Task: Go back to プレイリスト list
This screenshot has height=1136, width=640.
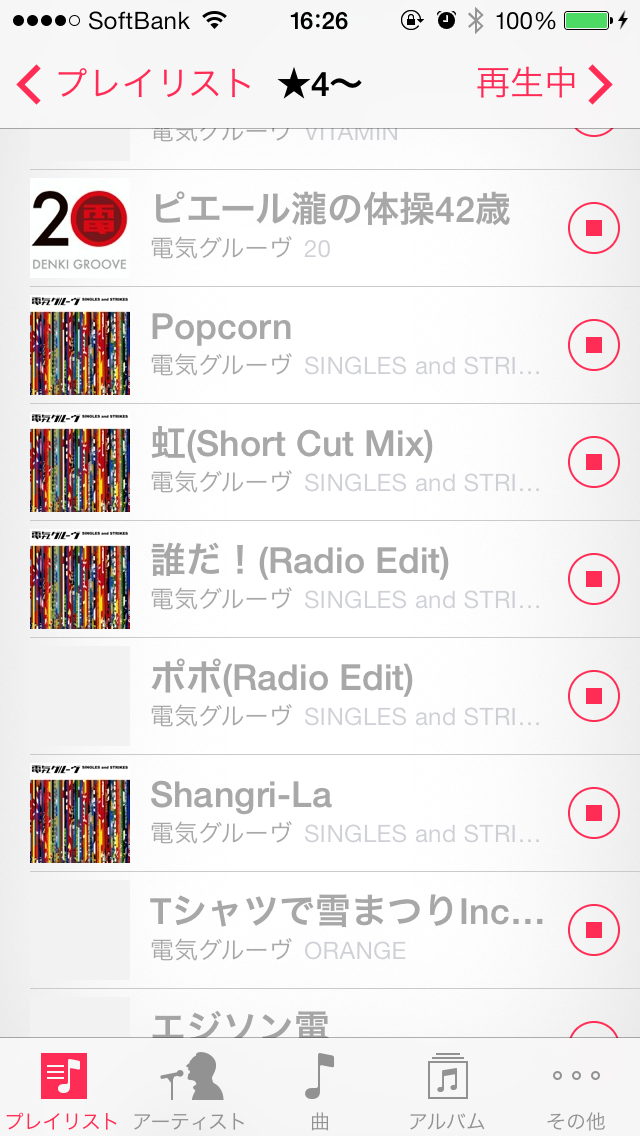Action: click(x=135, y=84)
